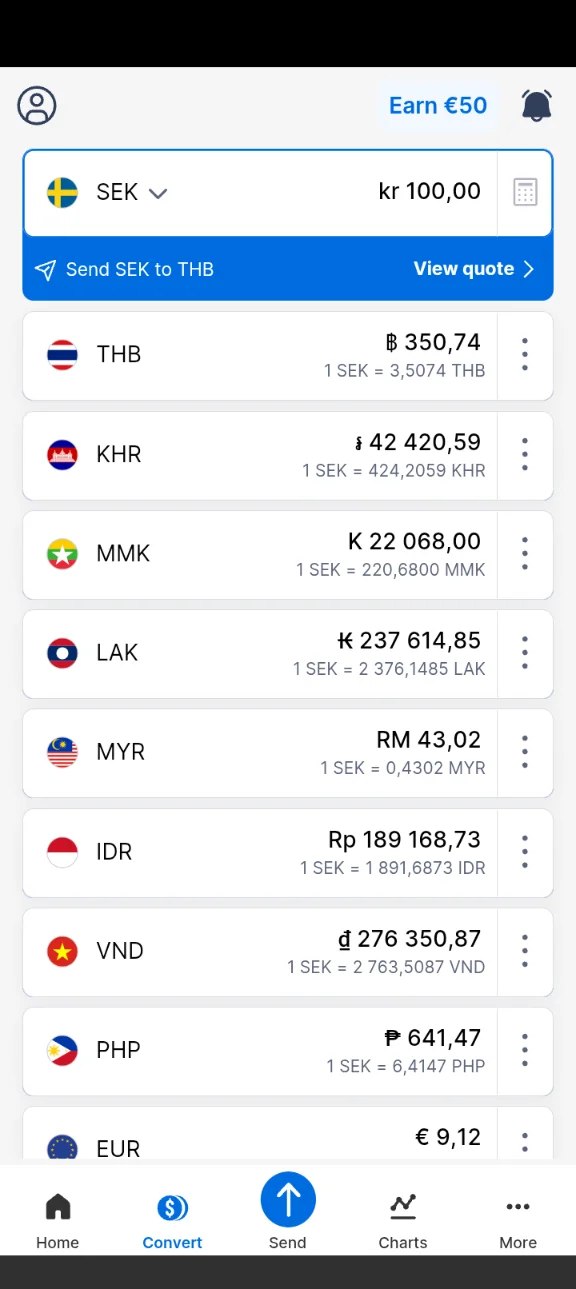Open the profile account icon
The width and height of the screenshot is (576, 1289).
(x=37, y=105)
